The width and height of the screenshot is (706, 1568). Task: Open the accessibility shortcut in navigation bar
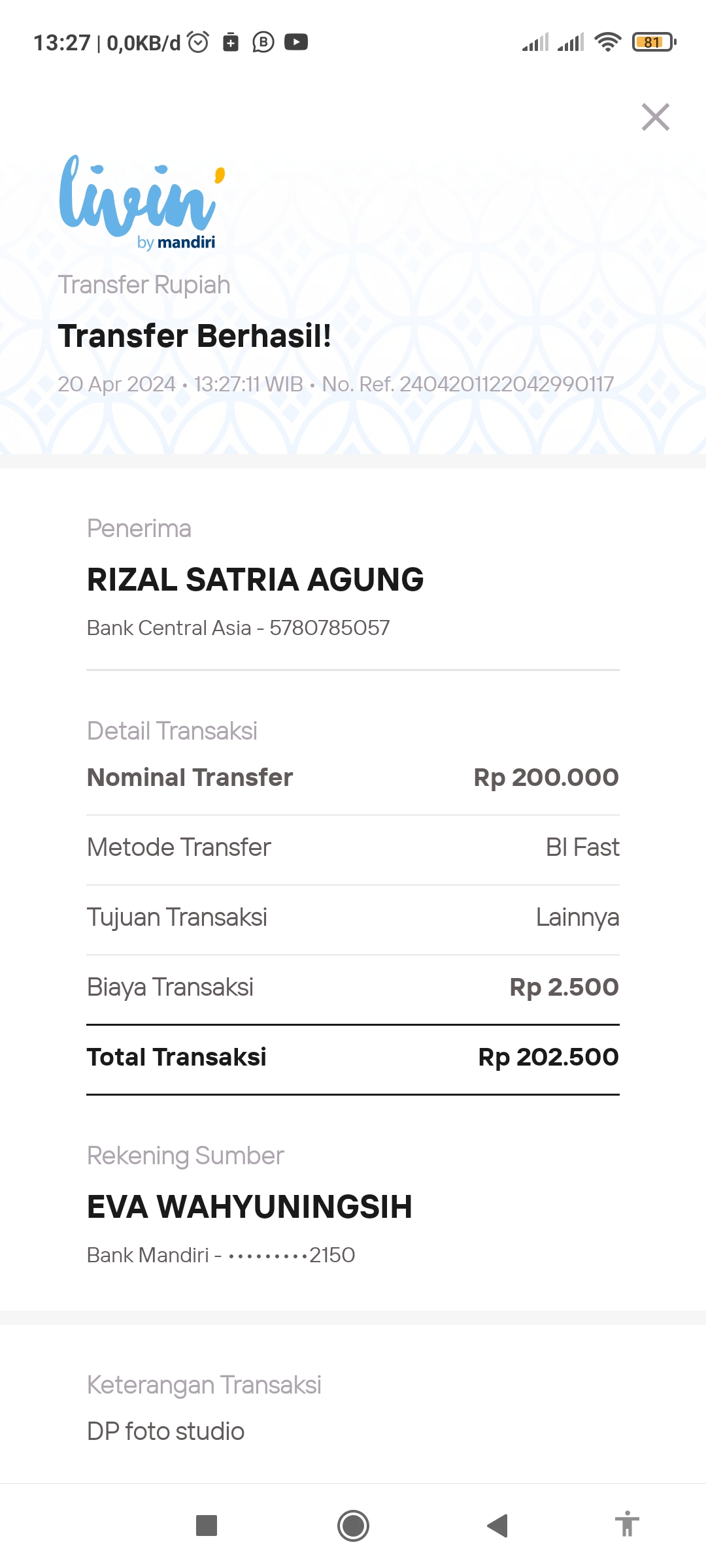click(x=627, y=1524)
